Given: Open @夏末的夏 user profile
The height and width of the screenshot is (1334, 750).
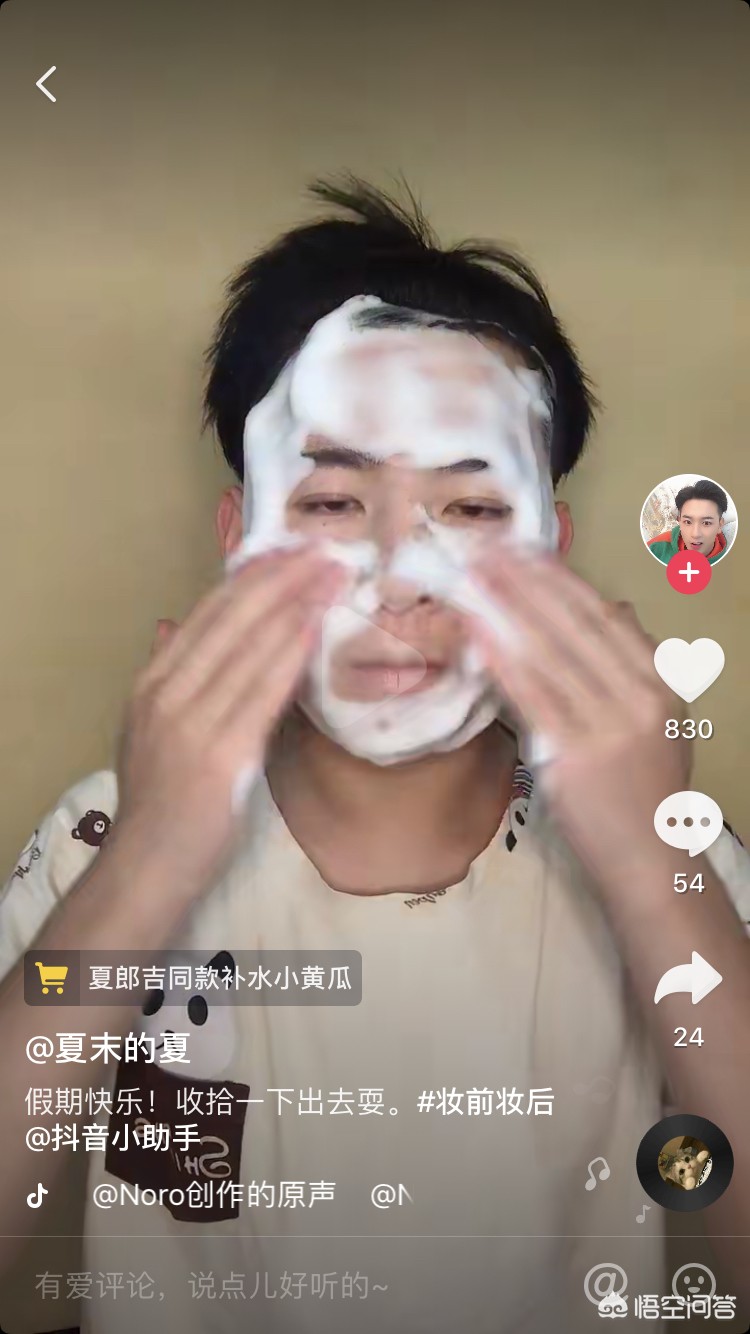Looking at the screenshot, I should (108, 1048).
